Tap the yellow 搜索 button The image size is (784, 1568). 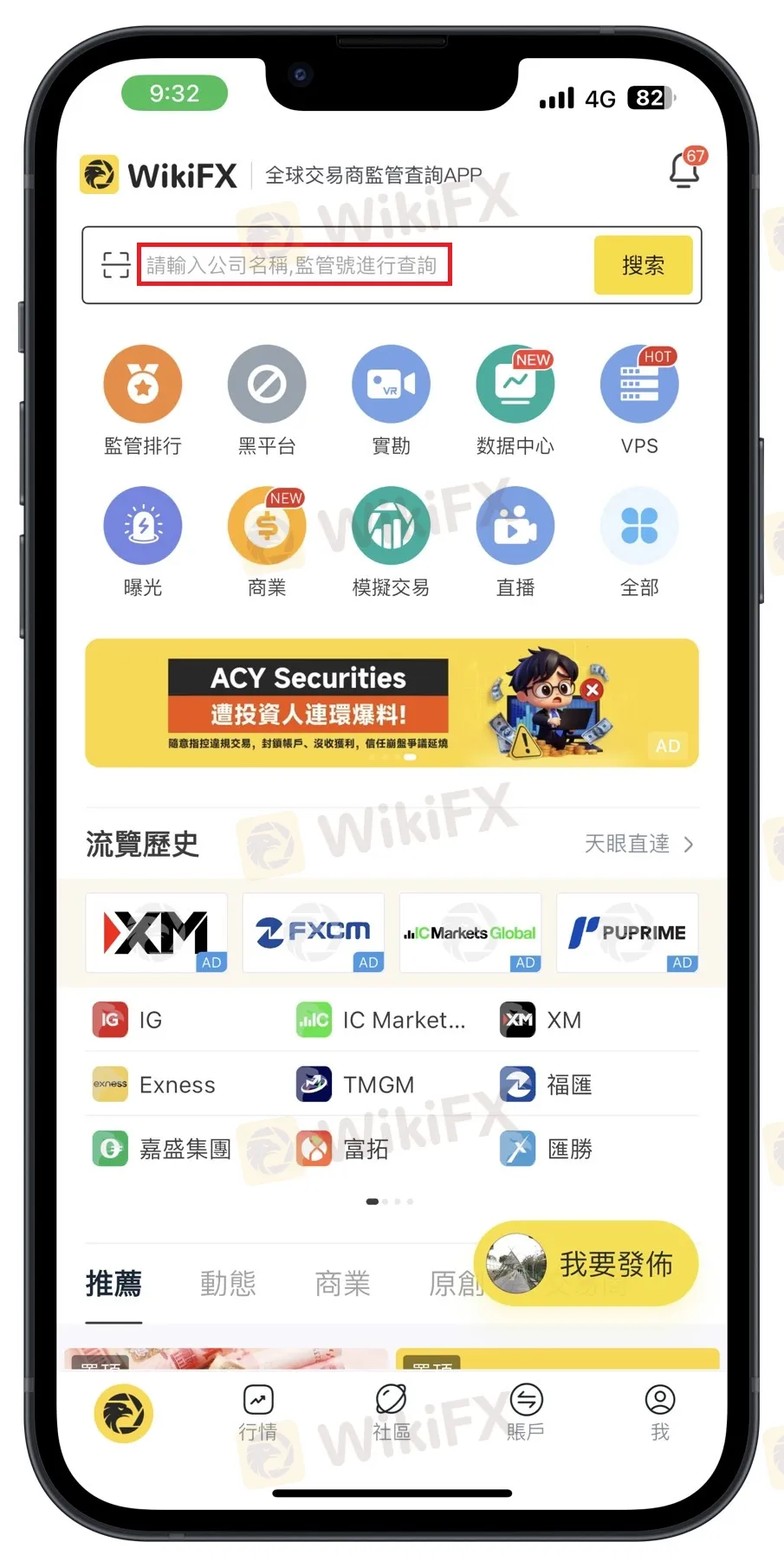(643, 265)
